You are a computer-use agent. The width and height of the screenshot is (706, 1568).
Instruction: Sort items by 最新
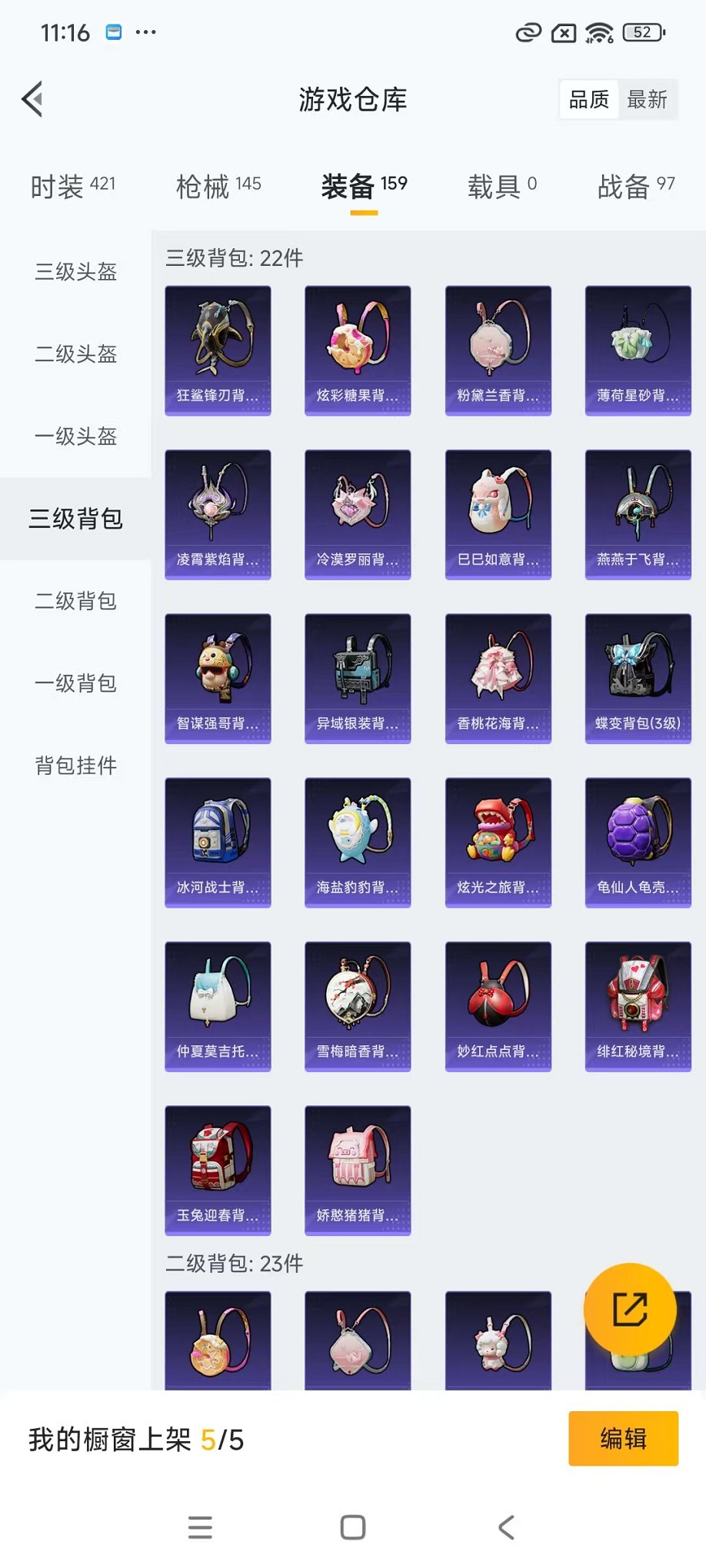coord(647,99)
